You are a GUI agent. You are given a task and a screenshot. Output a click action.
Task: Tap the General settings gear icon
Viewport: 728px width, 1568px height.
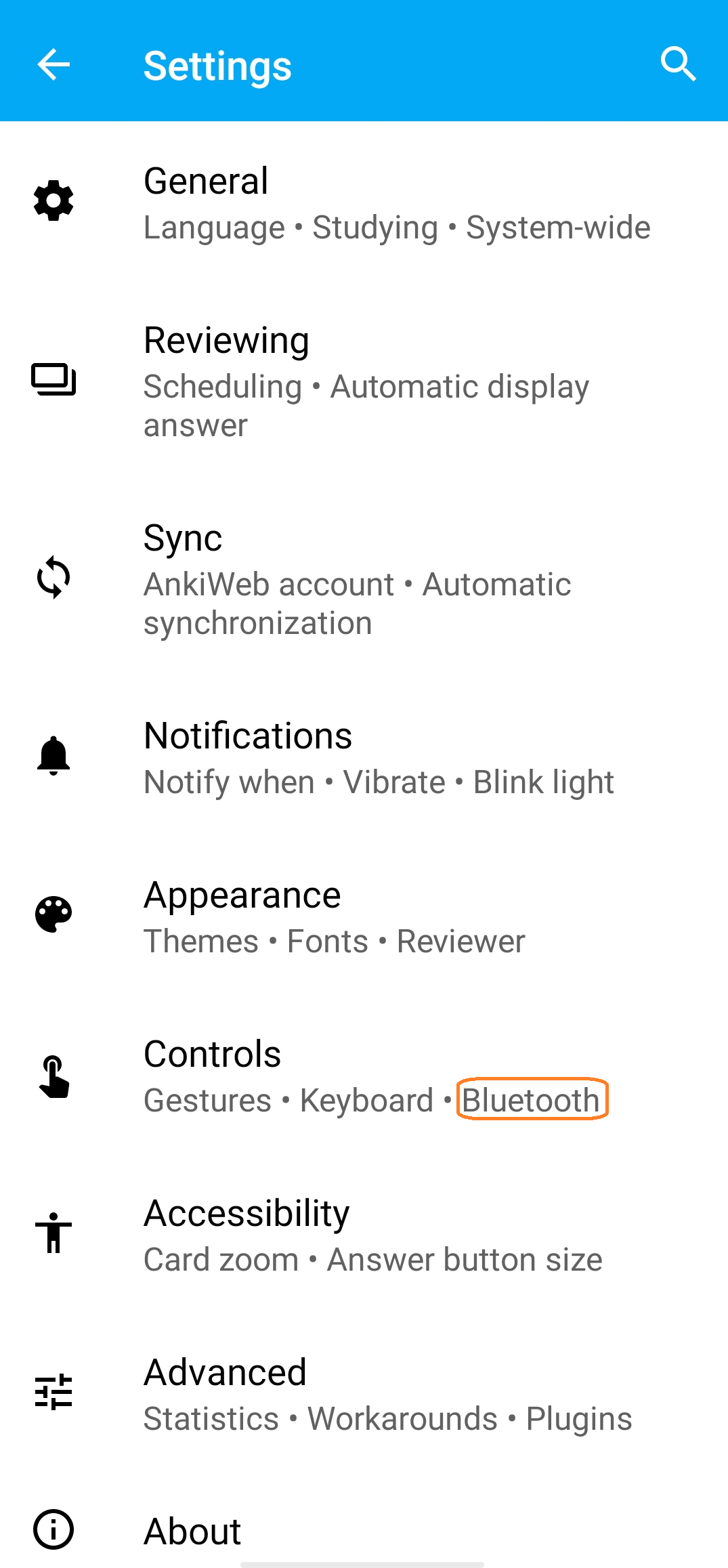point(53,200)
